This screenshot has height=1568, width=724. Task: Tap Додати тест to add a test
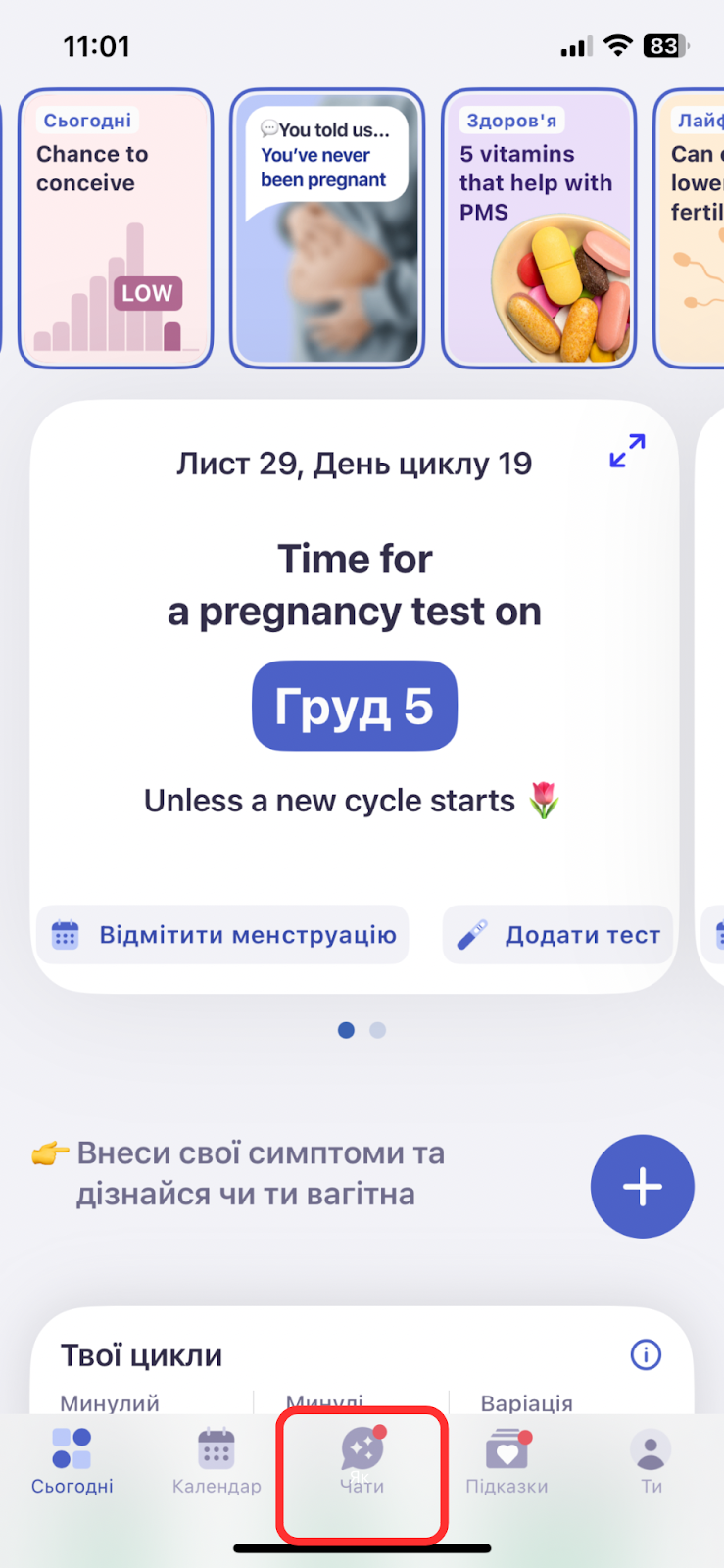click(557, 935)
